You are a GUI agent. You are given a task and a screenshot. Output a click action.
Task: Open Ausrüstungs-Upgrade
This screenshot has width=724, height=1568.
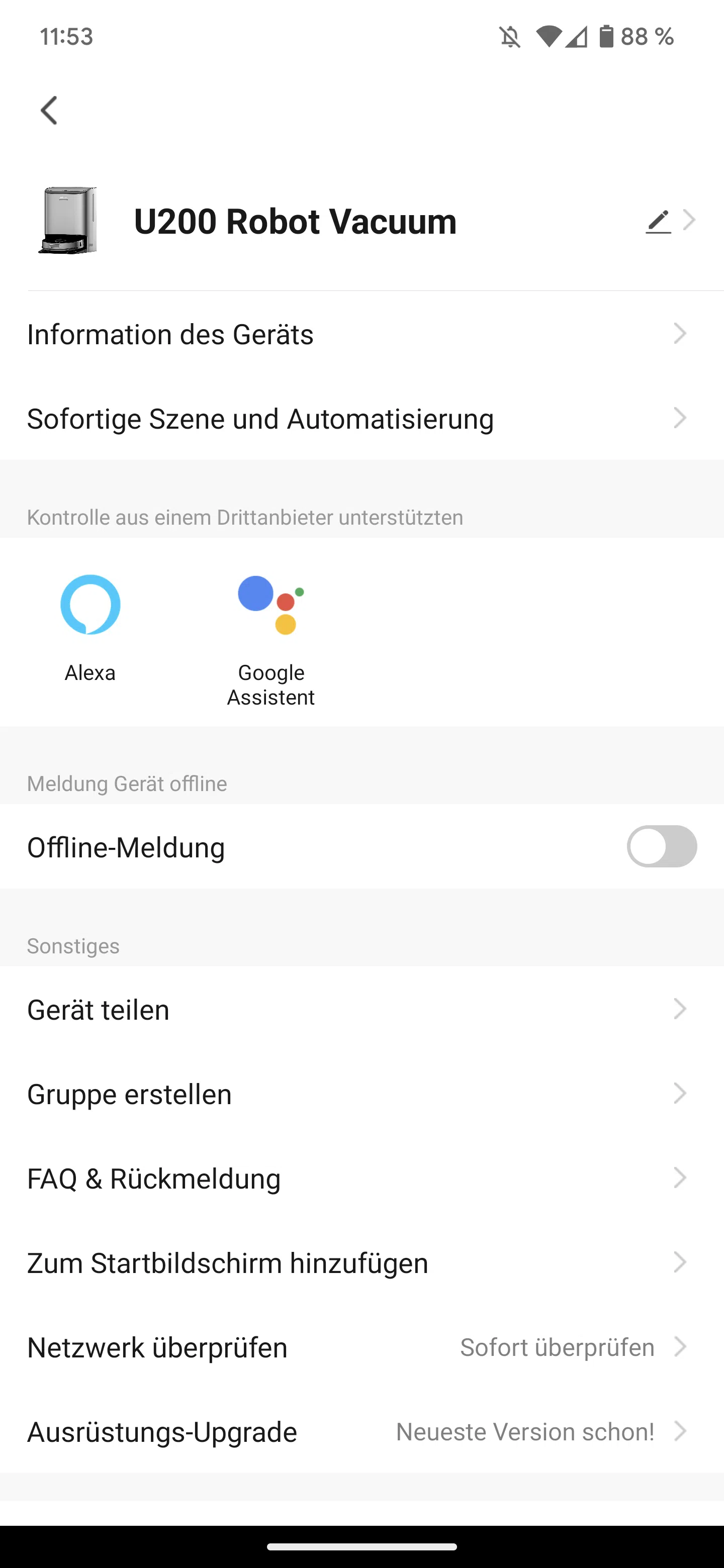tap(361, 1432)
